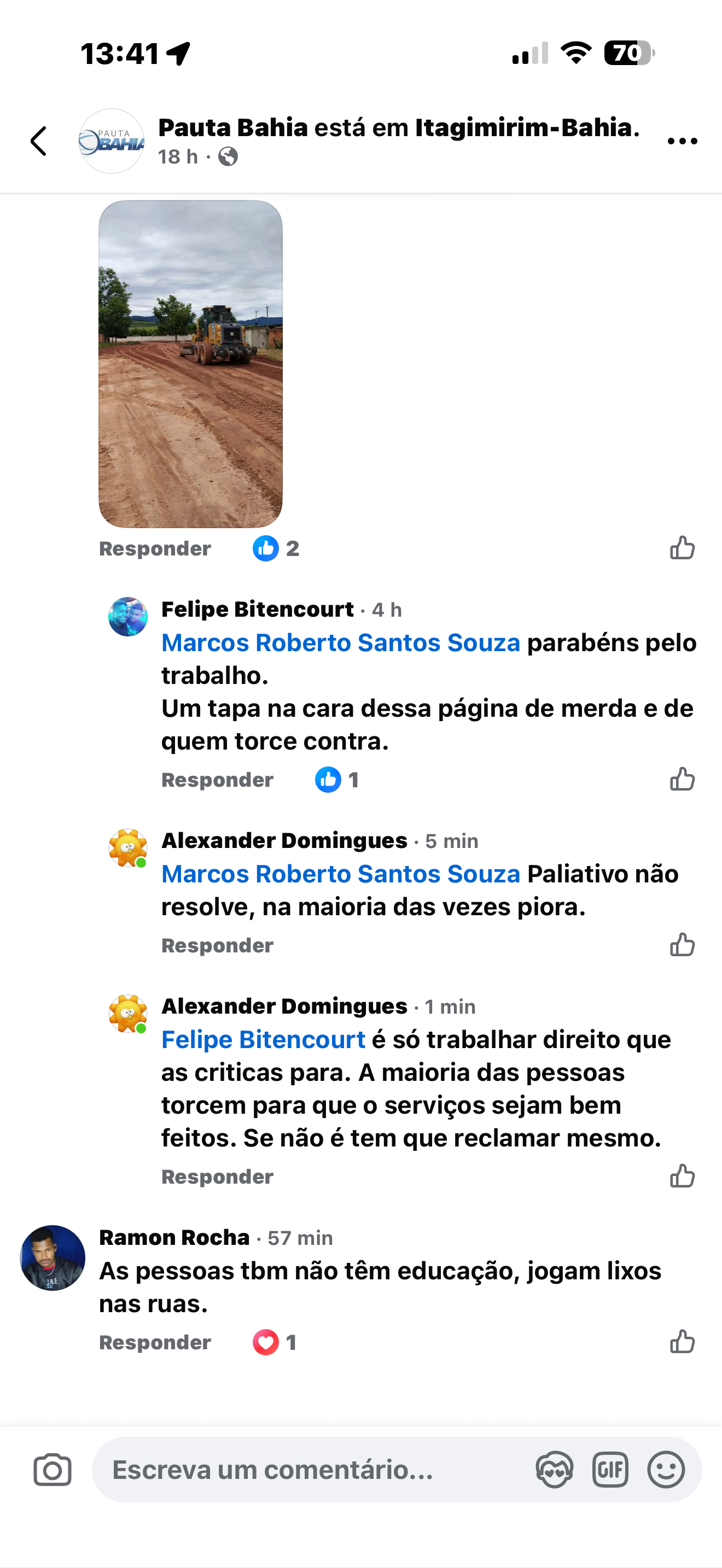Screen dimensions: 722x1568
Task: Open the Felipe Bitencourt mention link
Action: [x=263, y=1040]
